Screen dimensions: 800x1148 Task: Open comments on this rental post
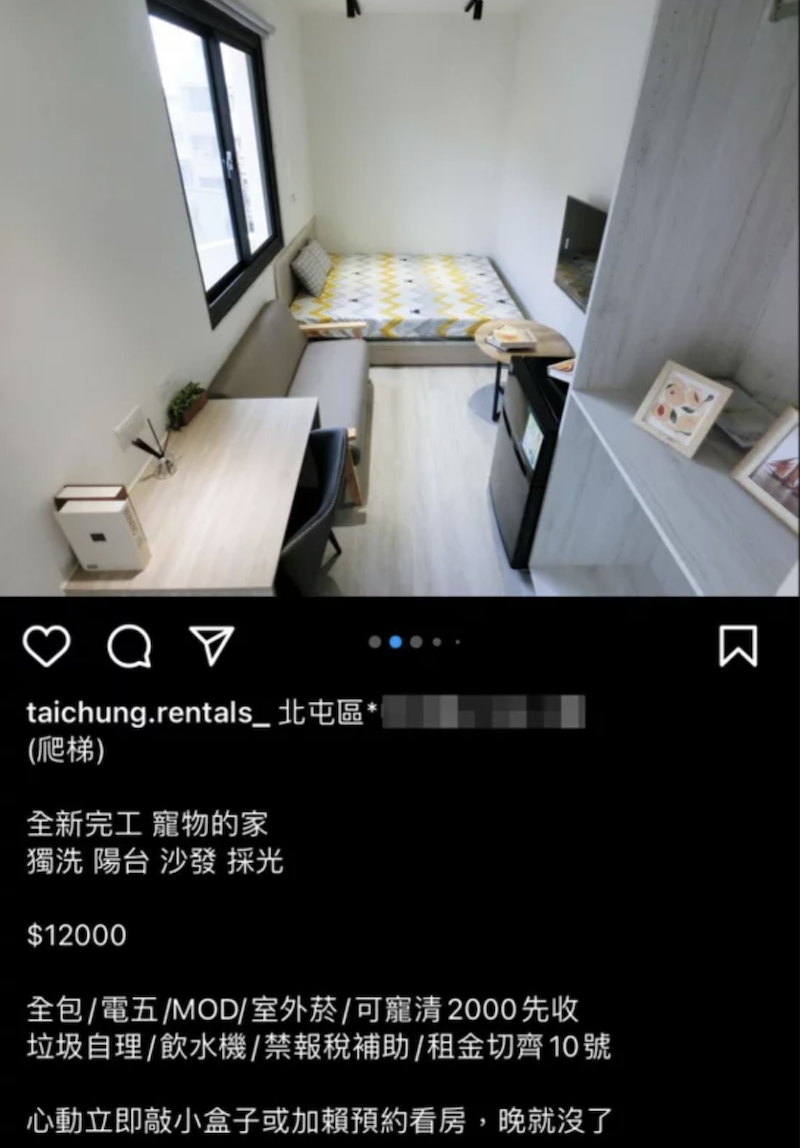coord(129,647)
